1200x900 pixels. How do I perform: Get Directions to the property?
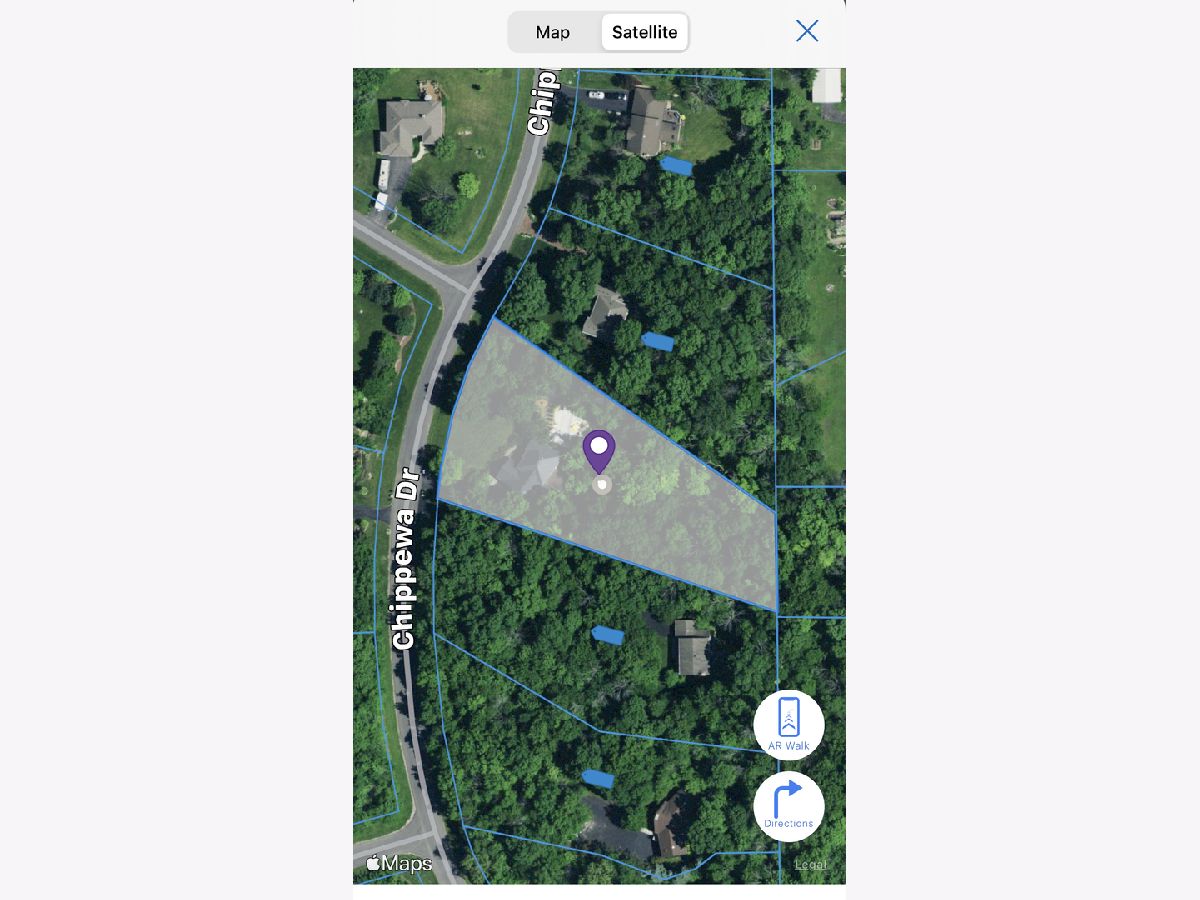(789, 806)
